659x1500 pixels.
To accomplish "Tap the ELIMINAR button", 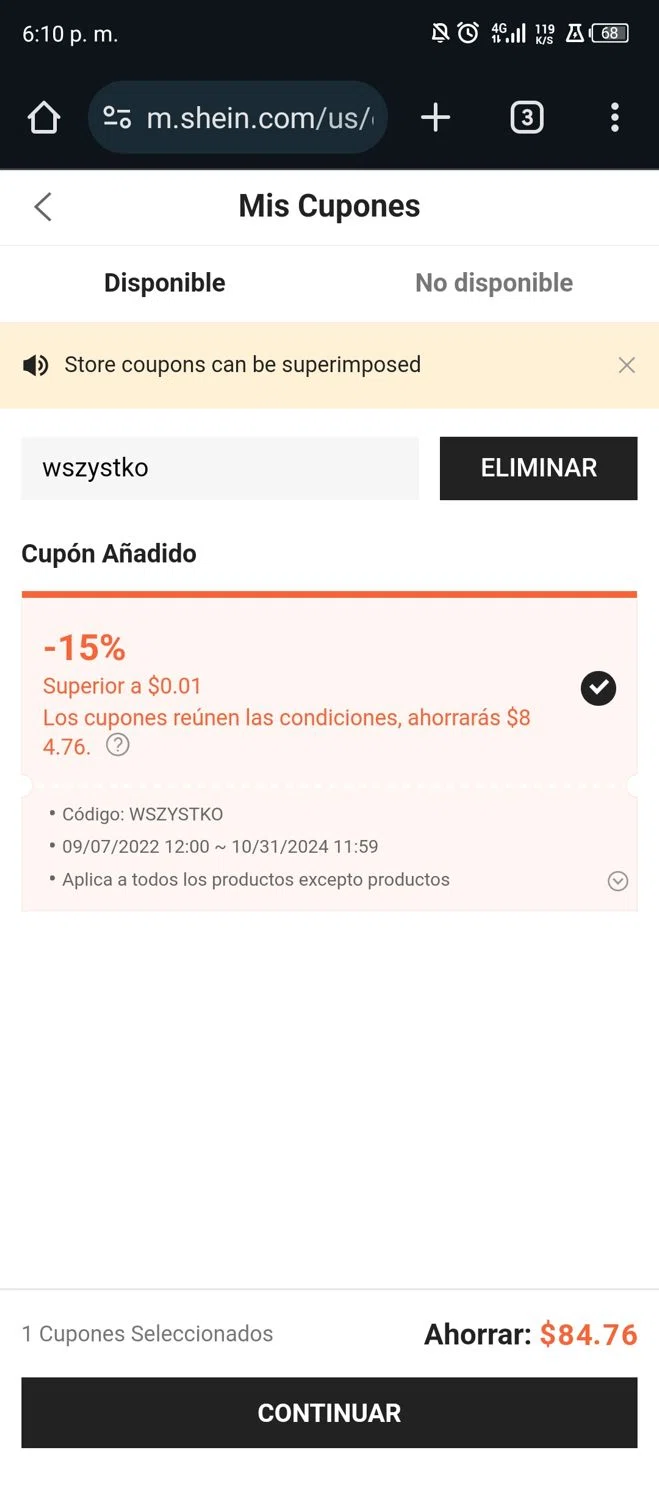I will (x=538, y=468).
